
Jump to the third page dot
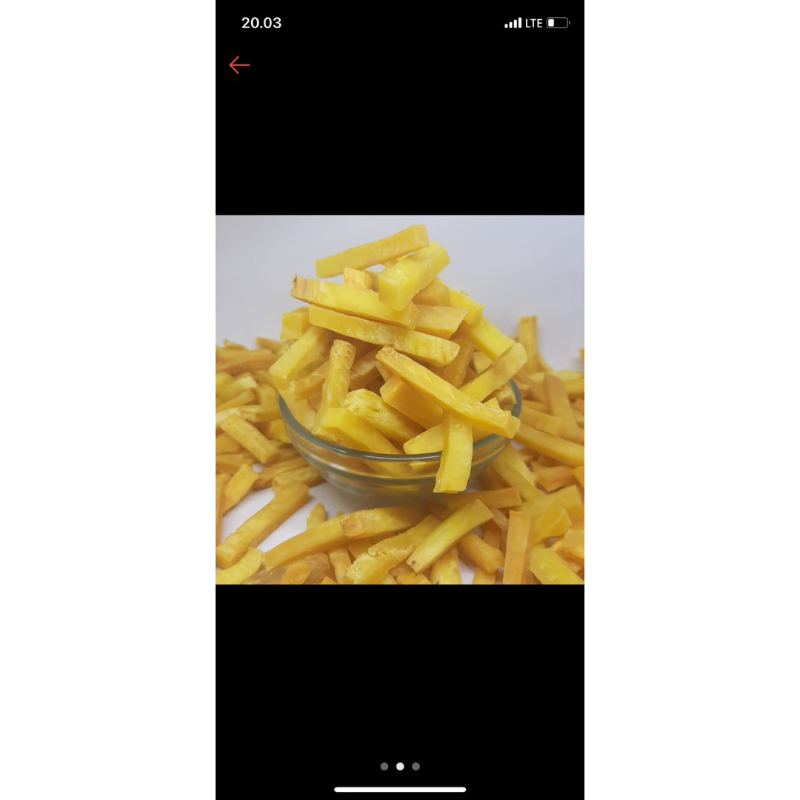click(416, 766)
